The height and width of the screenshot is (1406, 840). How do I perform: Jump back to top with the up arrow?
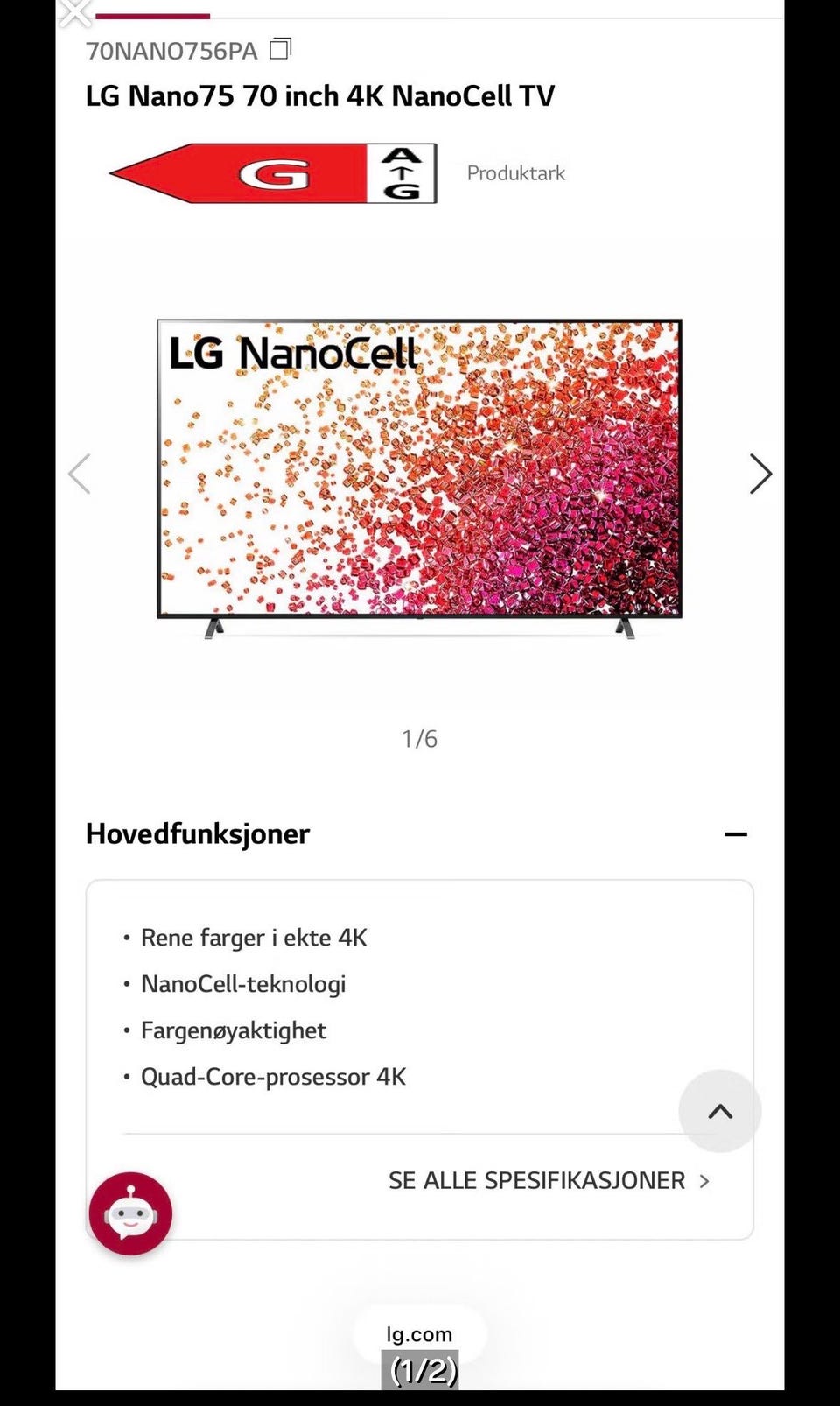[720, 1111]
